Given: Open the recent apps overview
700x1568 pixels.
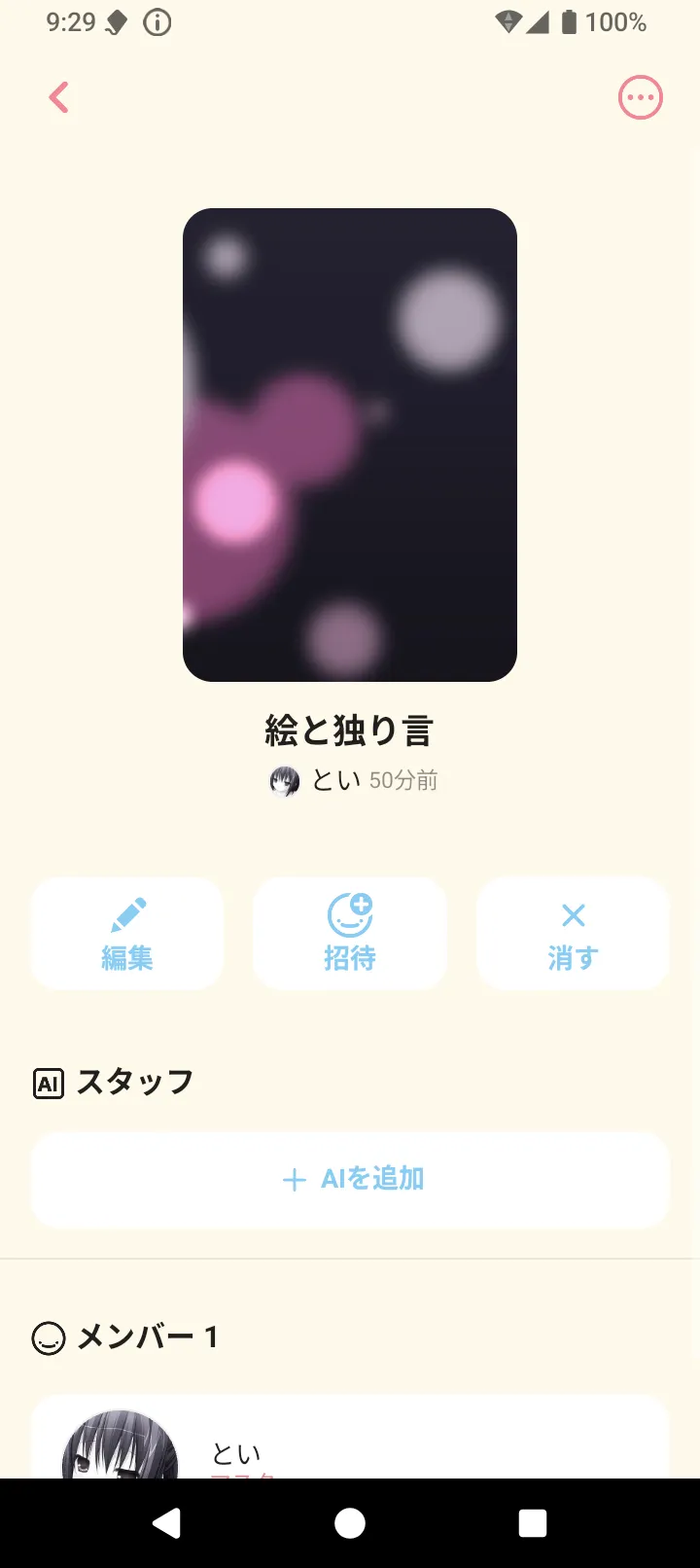Looking at the screenshot, I should pos(532,1523).
